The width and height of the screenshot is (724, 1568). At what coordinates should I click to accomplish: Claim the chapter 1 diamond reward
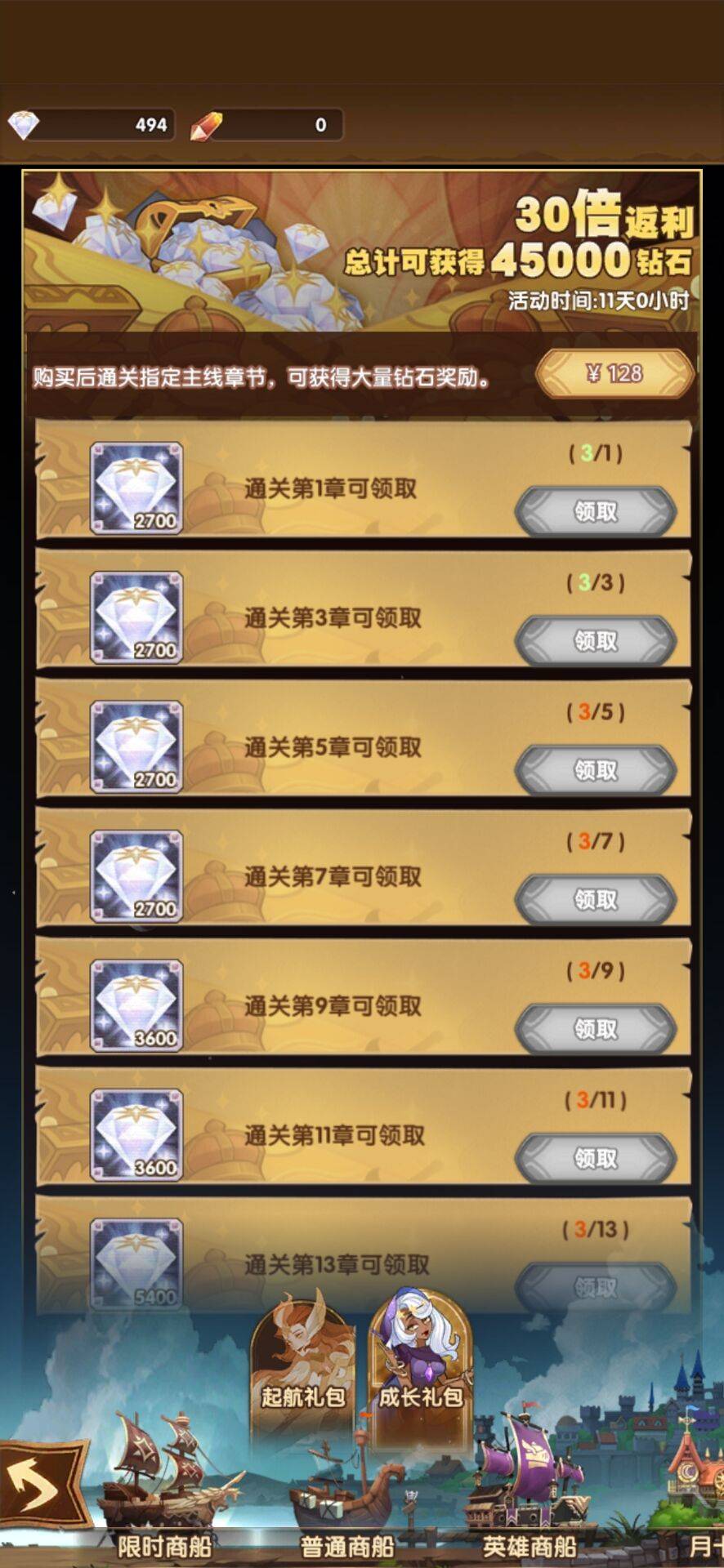pos(595,512)
